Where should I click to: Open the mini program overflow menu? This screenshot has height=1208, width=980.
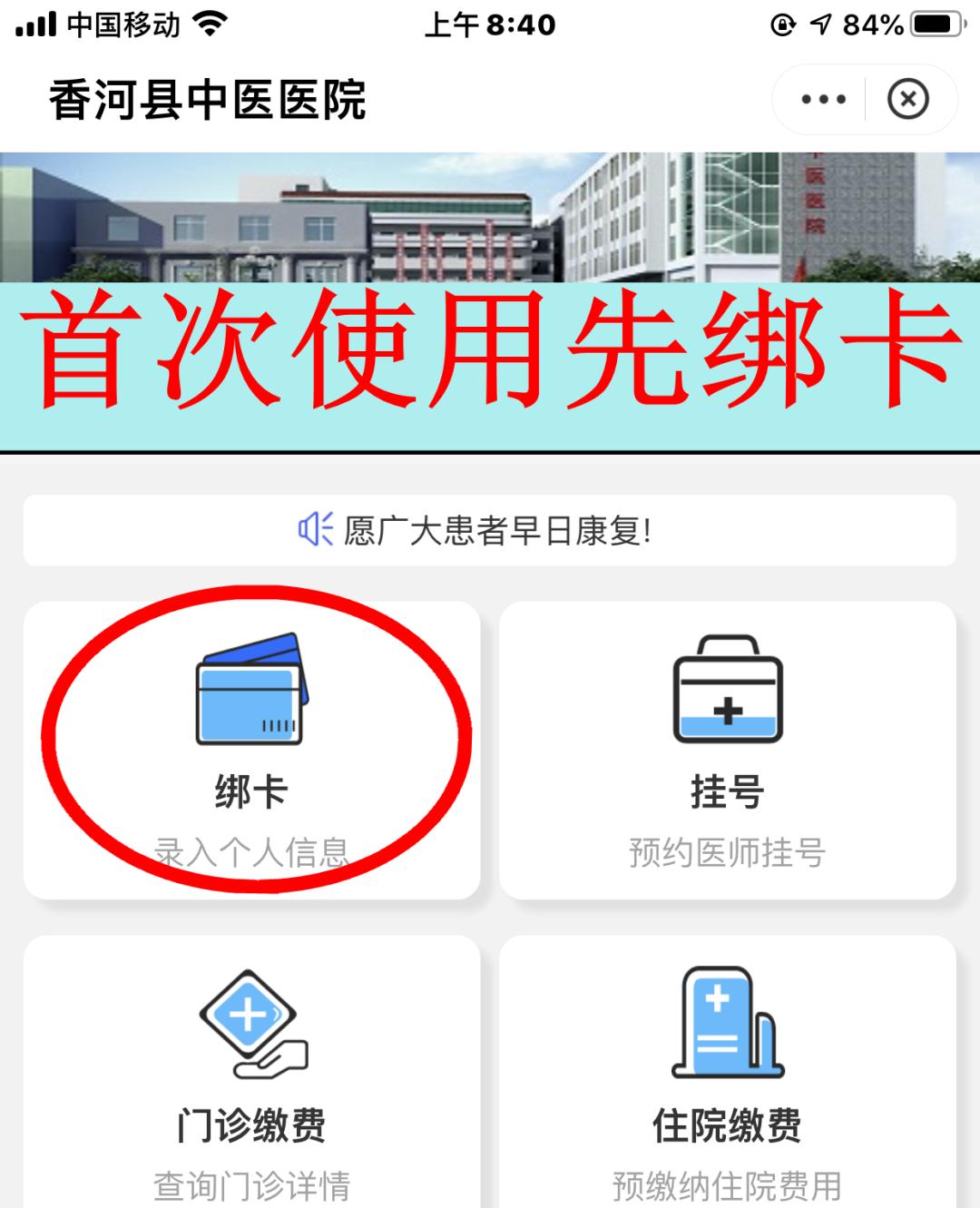[x=823, y=99]
